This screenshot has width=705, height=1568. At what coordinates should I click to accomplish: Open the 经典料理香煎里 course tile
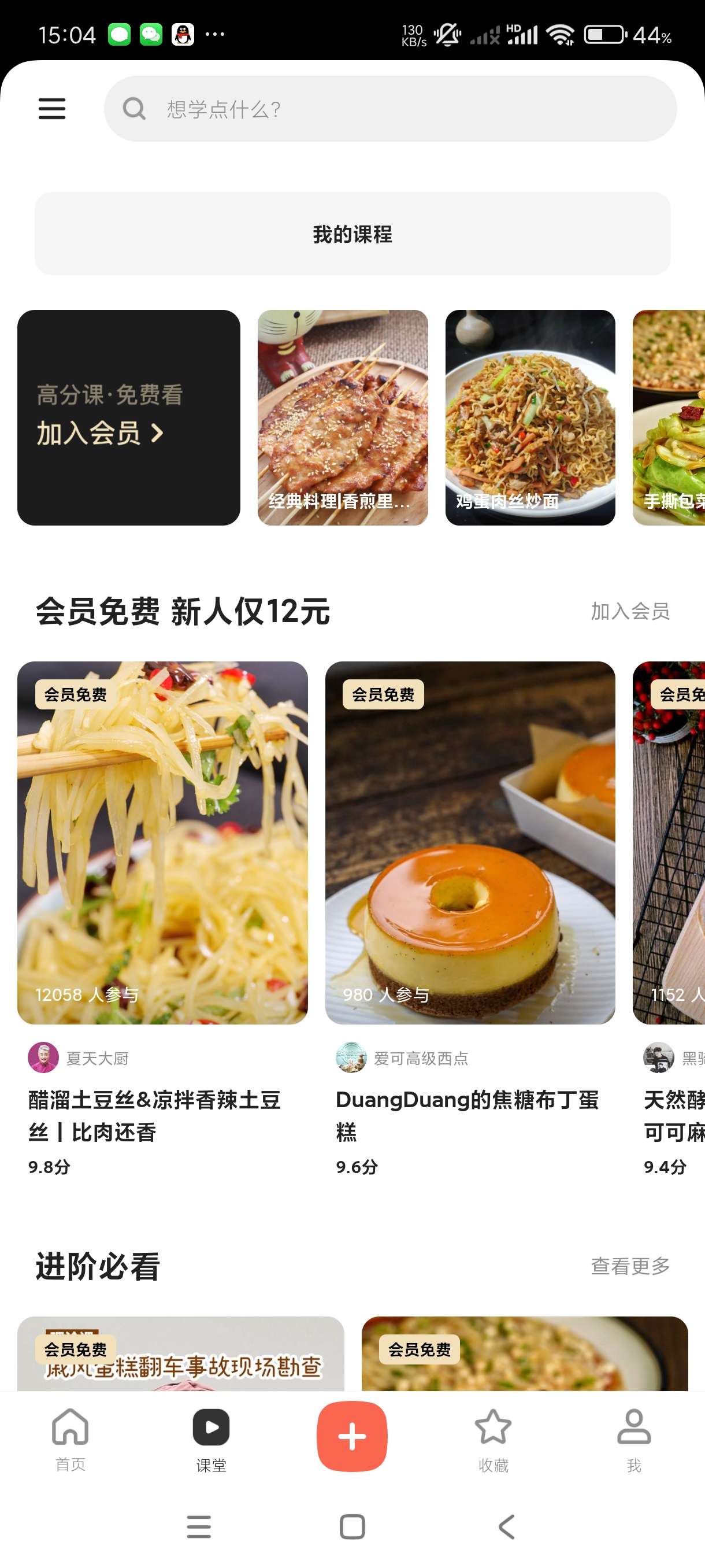coord(343,417)
